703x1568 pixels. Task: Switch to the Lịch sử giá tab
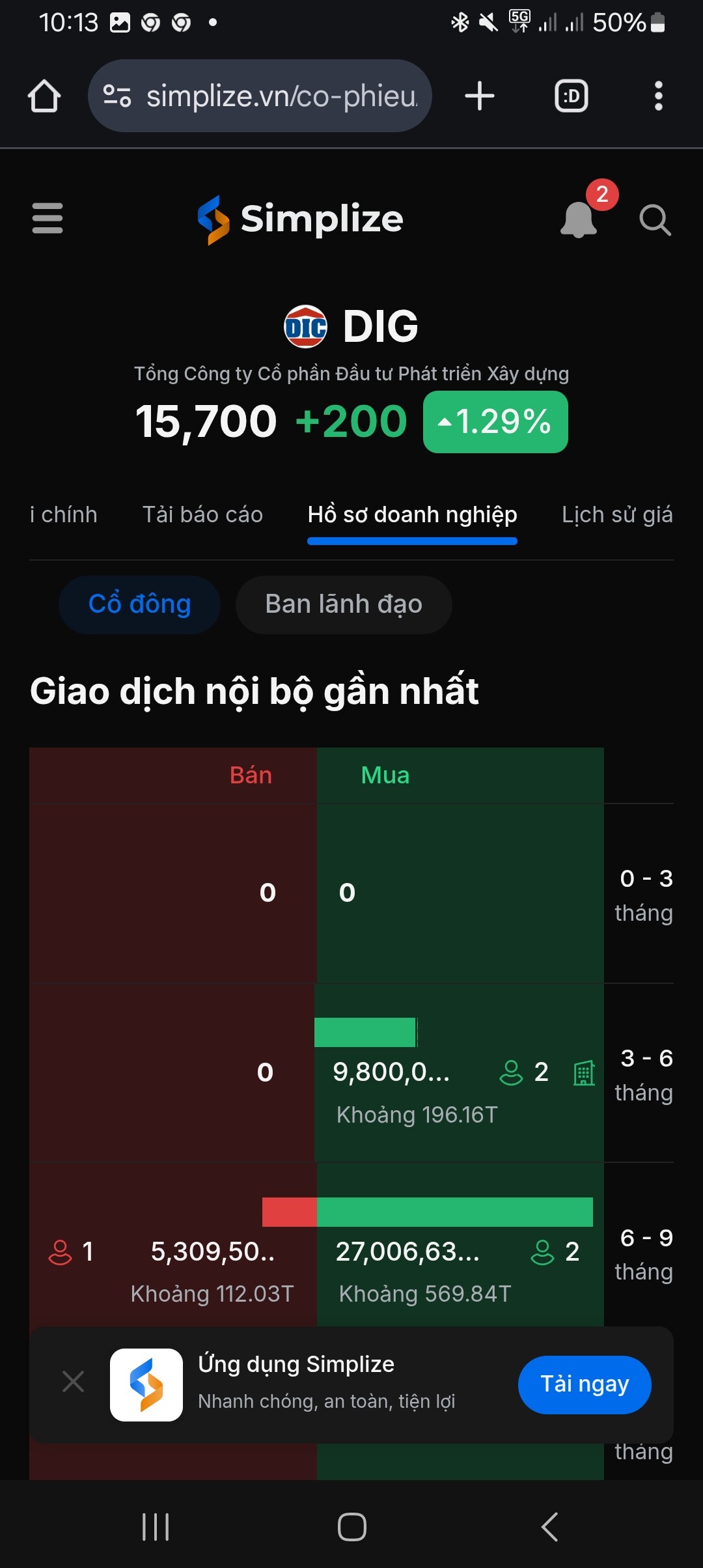point(617,515)
